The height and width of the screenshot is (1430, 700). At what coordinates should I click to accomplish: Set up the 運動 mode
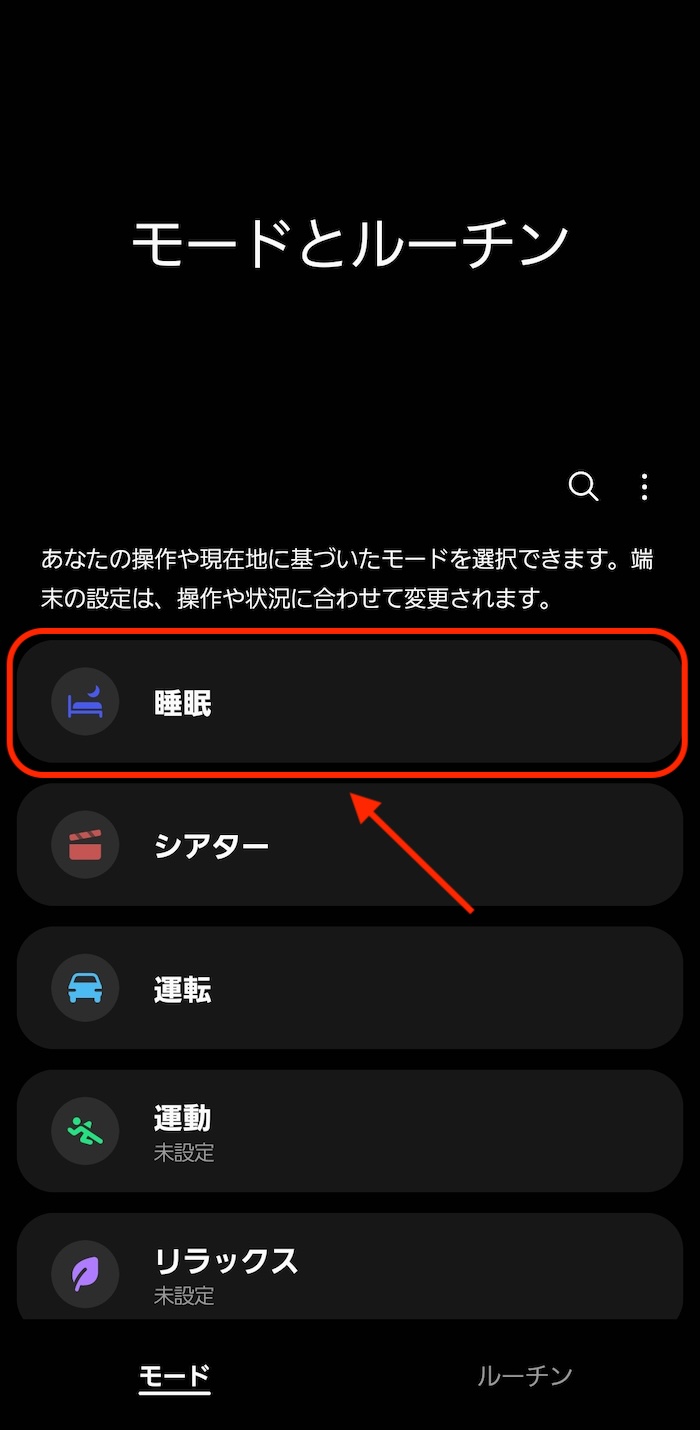(349, 1132)
